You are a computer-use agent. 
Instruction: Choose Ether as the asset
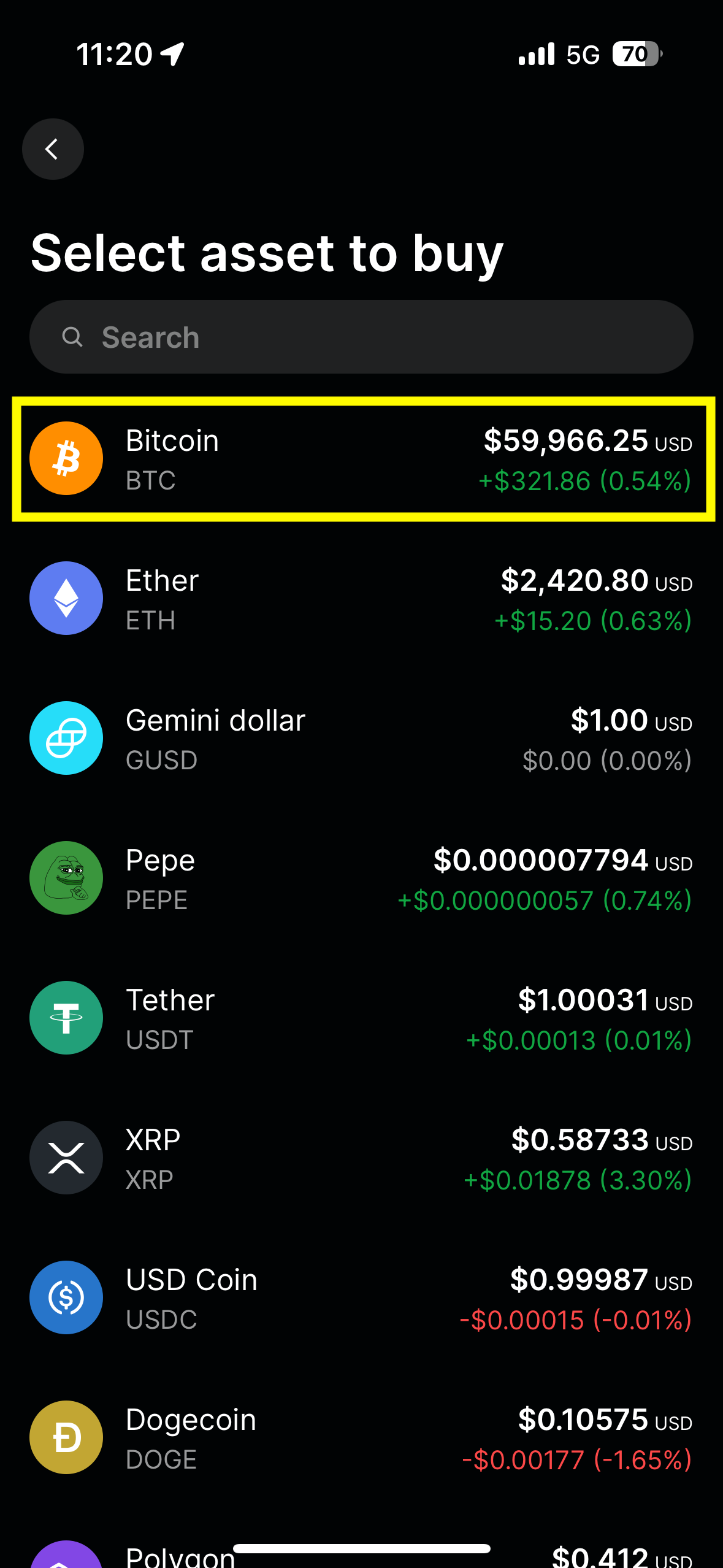[x=361, y=599]
